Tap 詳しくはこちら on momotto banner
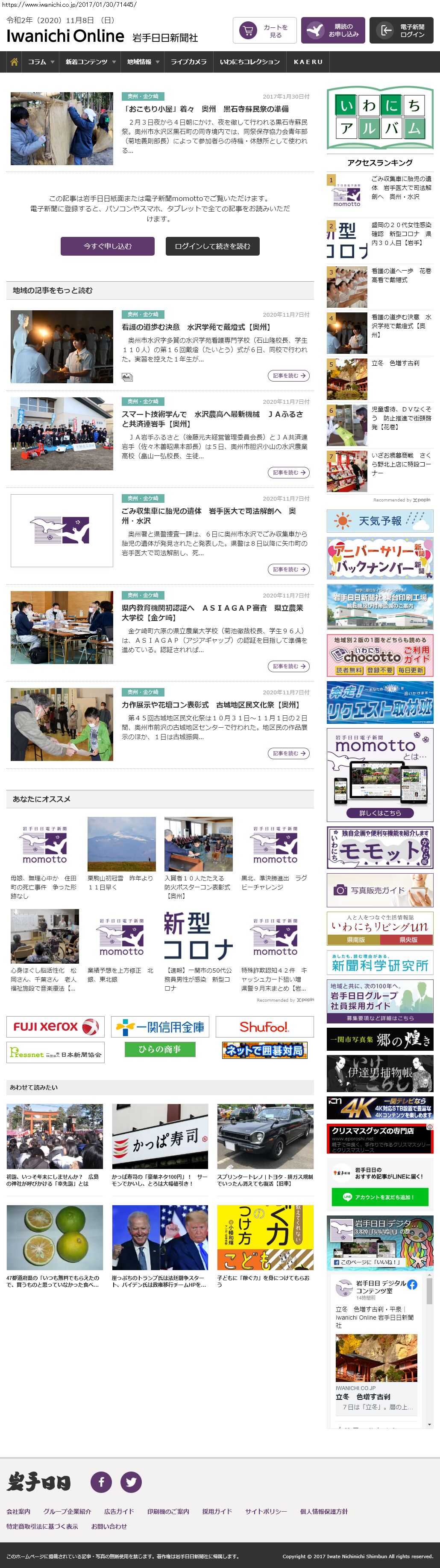 click(380, 813)
